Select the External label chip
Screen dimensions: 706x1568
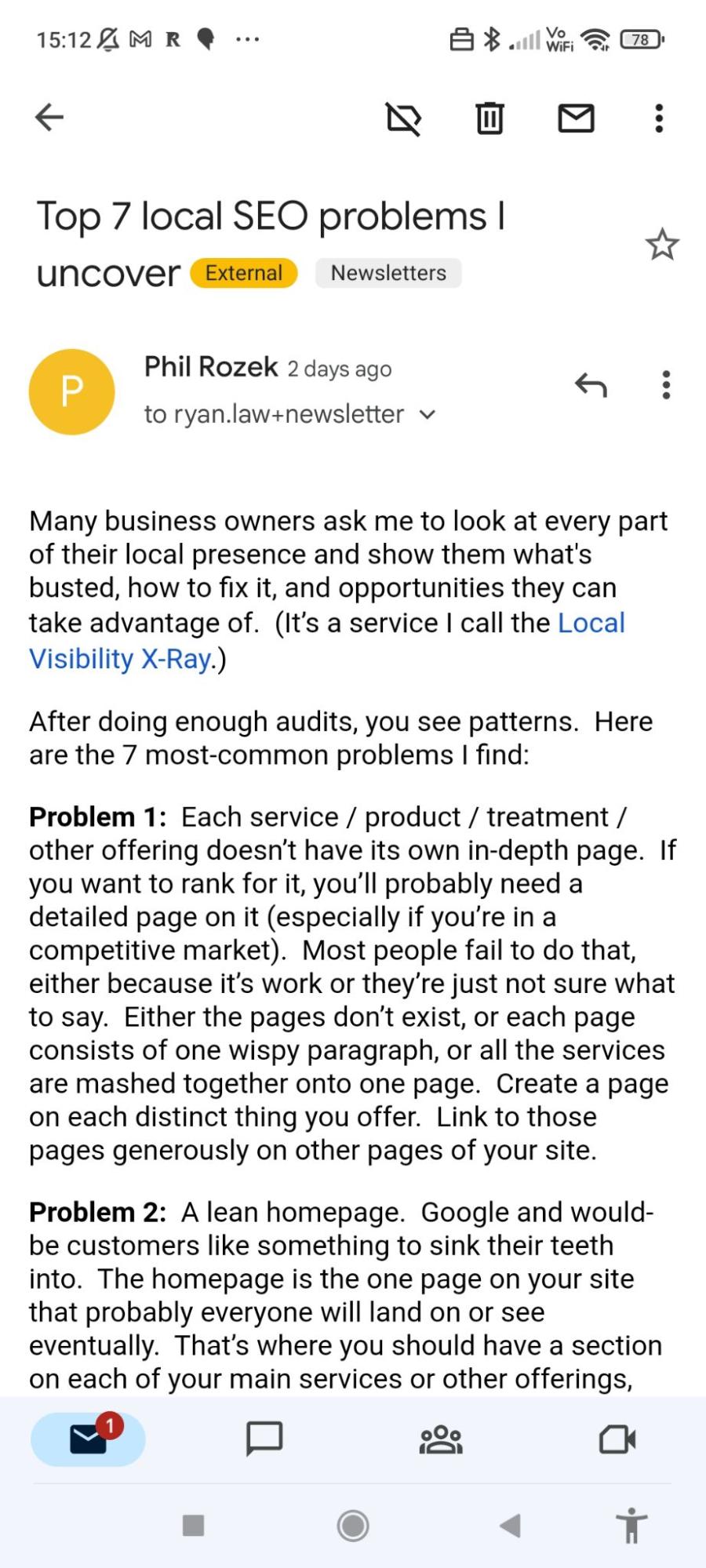pos(243,273)
